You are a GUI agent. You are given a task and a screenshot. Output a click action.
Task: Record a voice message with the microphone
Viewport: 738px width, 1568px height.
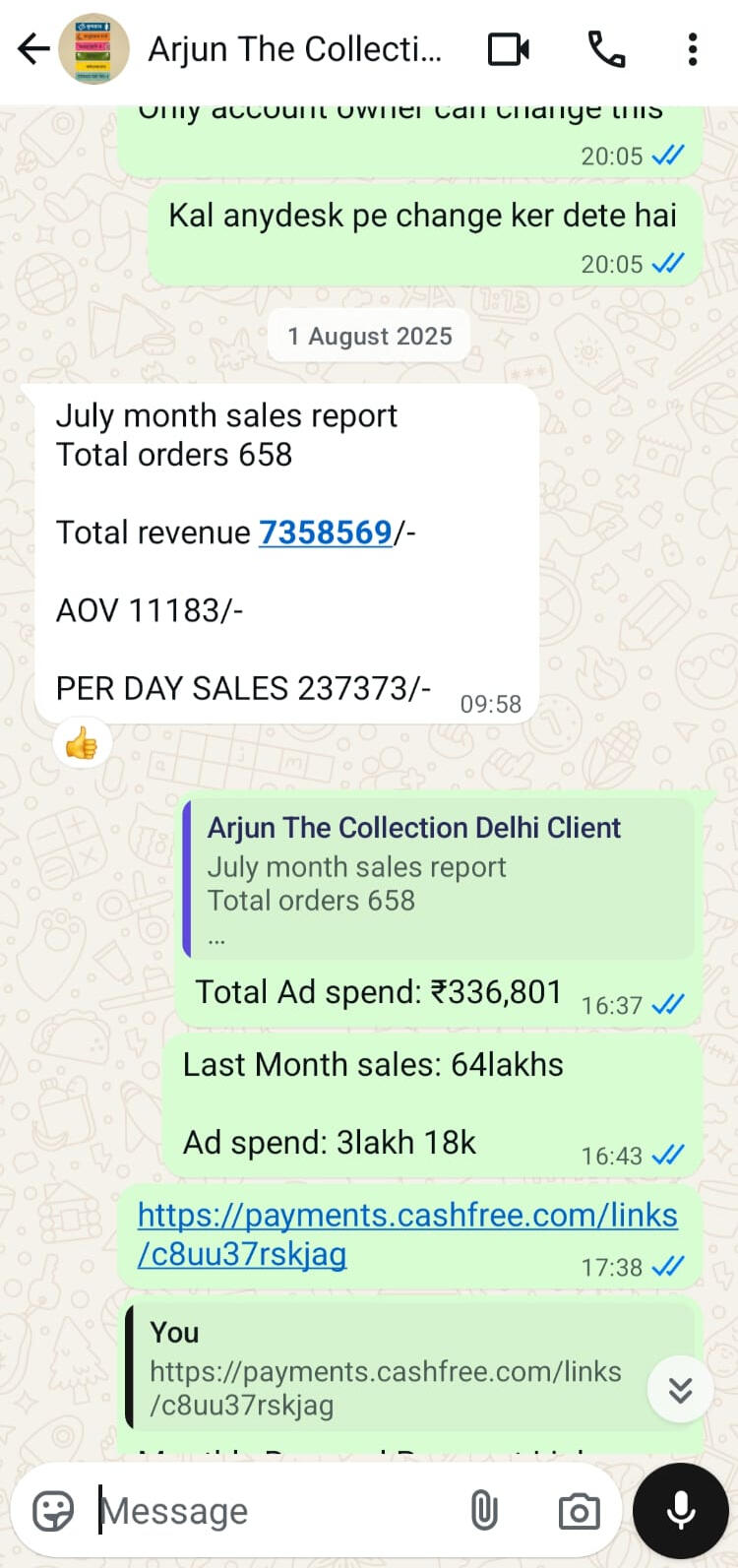(681, 1511)
